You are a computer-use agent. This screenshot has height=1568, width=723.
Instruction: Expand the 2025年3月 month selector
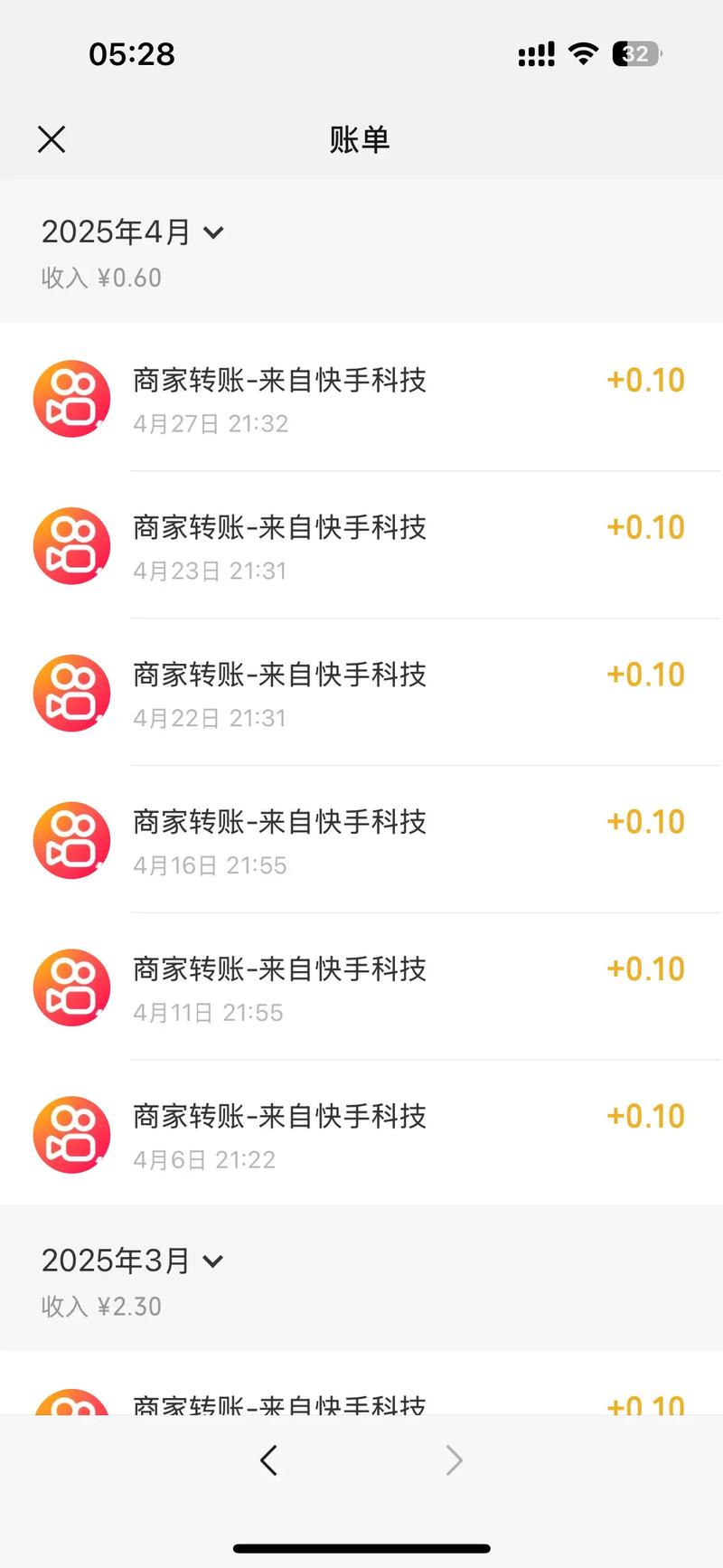[134, 1260]
